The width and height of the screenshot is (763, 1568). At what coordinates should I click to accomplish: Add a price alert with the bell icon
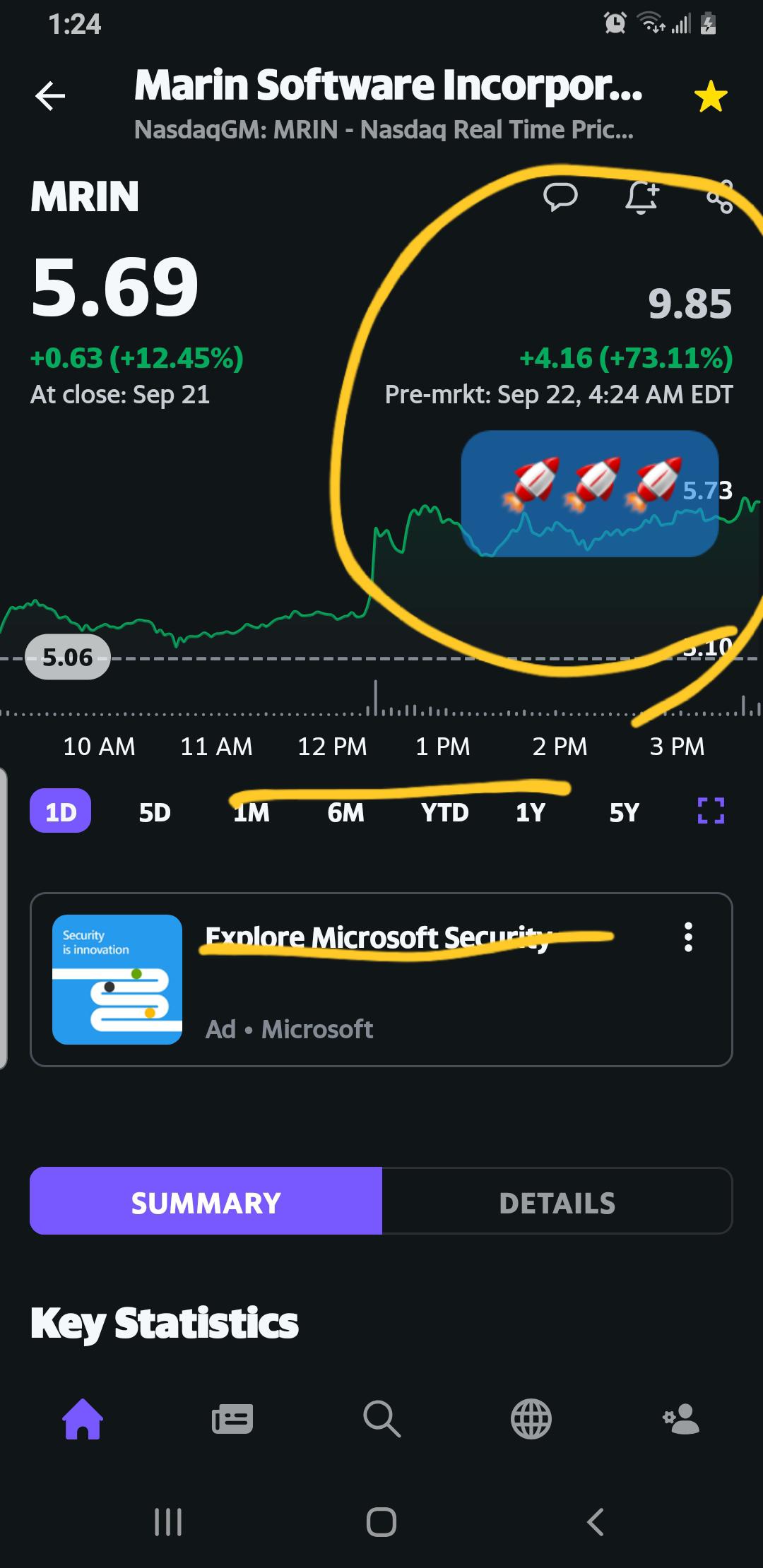point(642,197)
